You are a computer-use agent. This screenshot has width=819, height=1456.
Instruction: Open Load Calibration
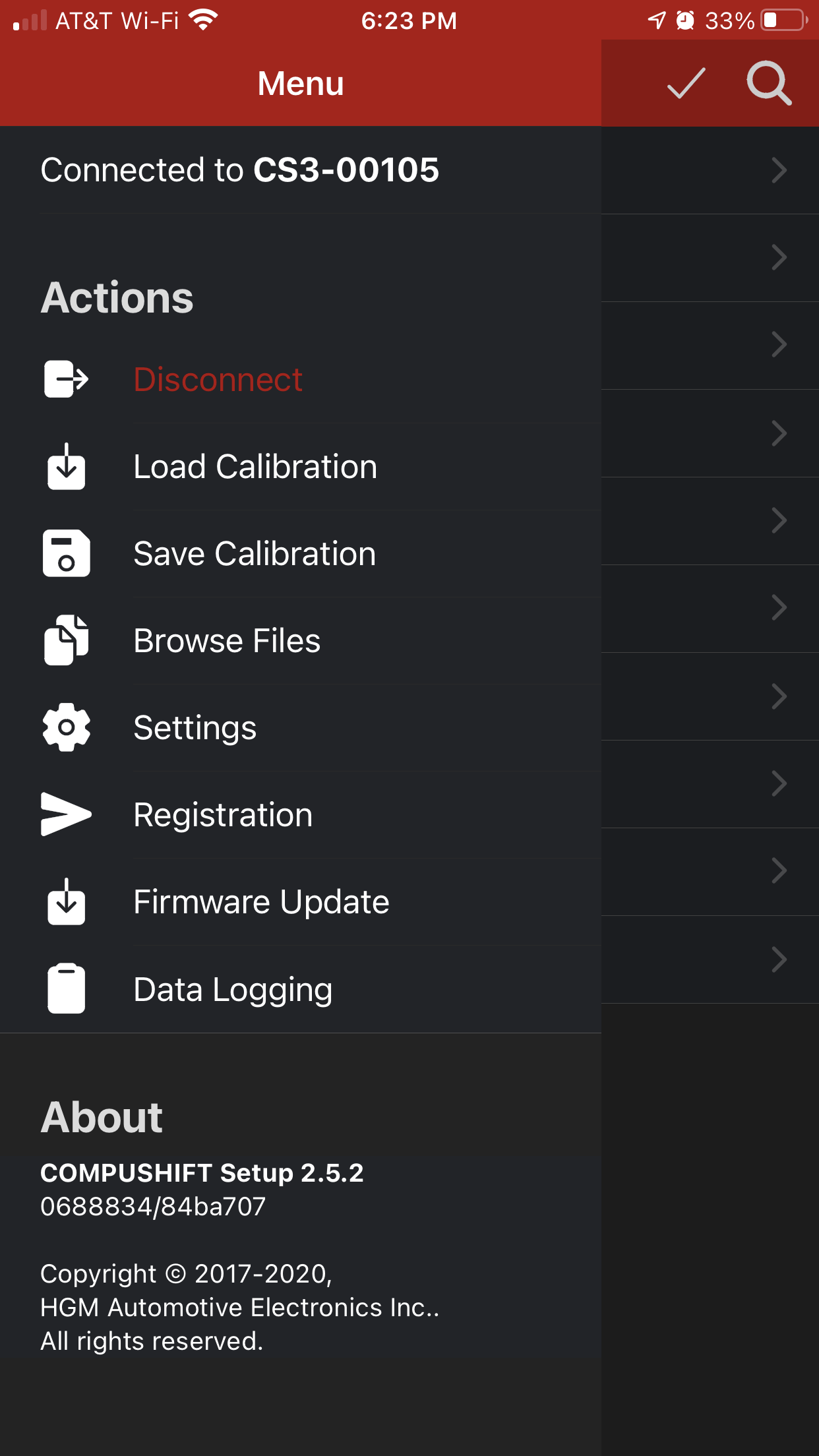coord(255,467)
